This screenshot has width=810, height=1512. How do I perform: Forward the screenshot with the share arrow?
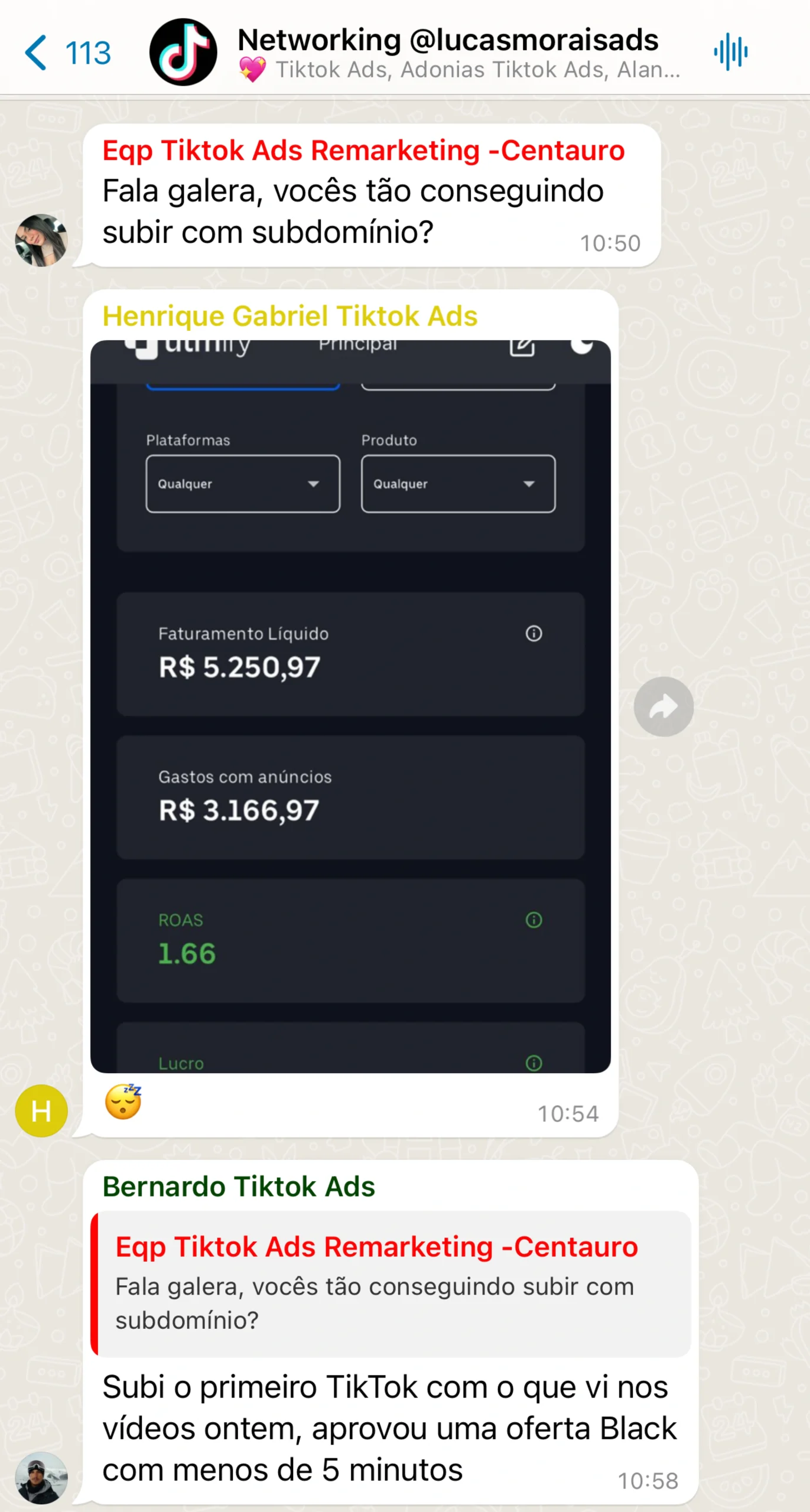pyautogui.click(x=663, y=706)
